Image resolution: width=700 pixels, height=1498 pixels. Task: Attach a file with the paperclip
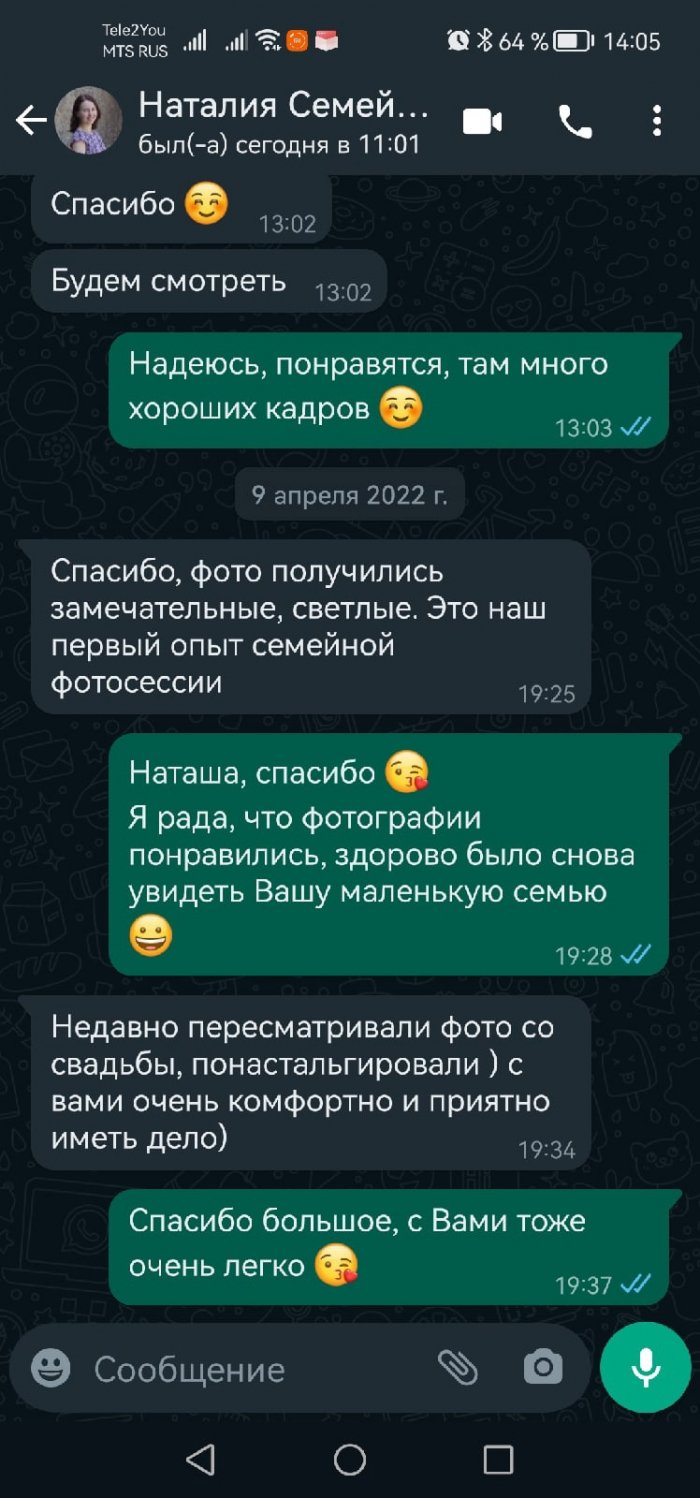pyautogui.click(x=458, y=1367)
